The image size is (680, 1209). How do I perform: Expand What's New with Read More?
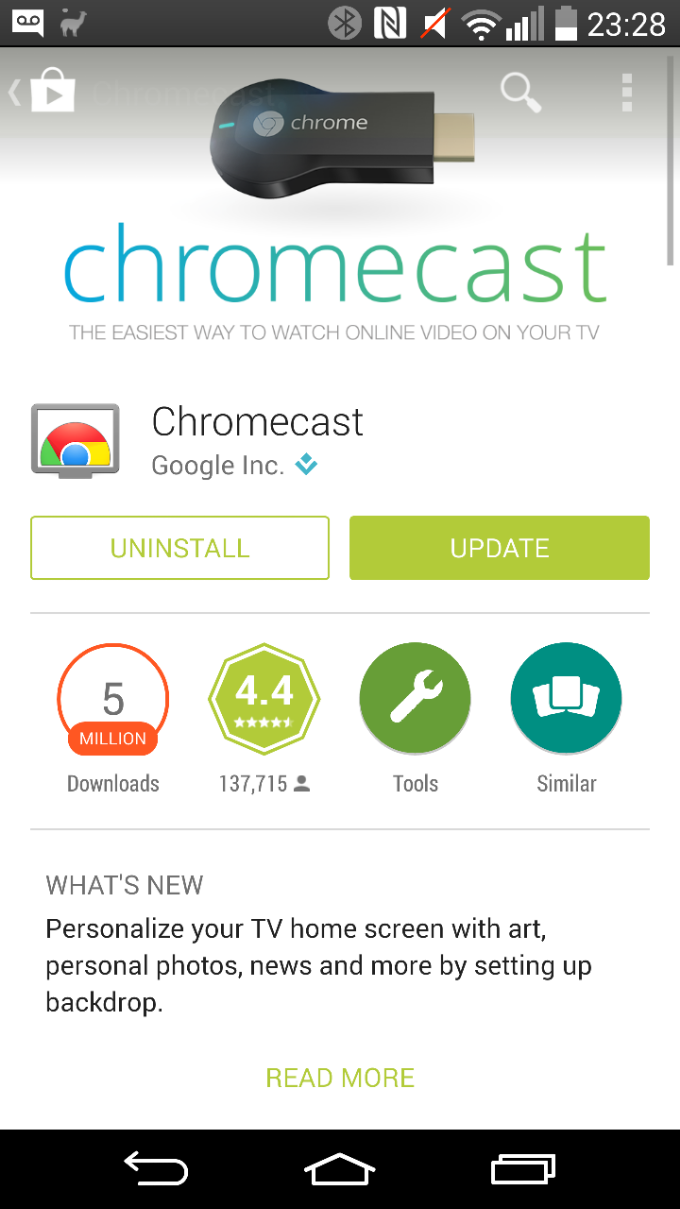[340, 1077]
